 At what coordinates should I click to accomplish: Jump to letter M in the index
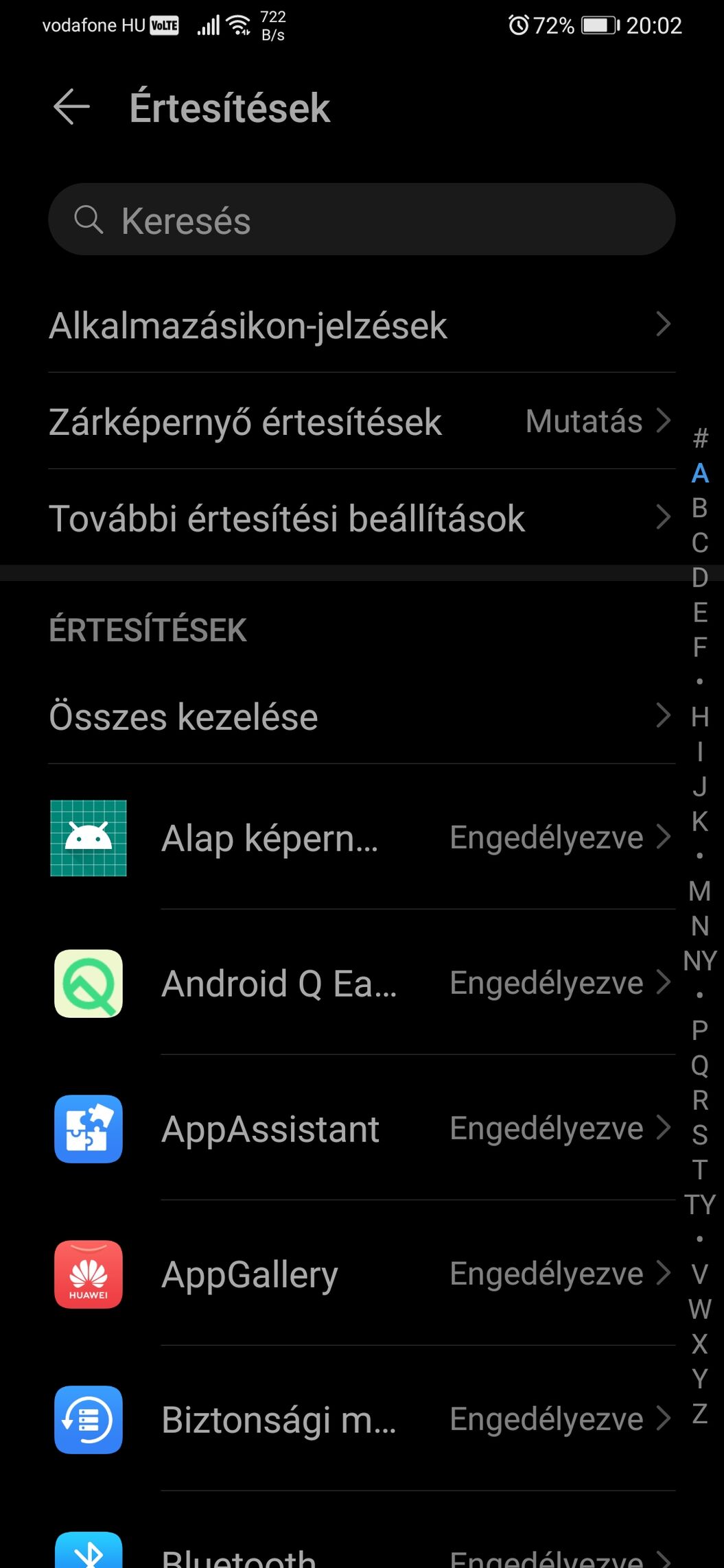[x=699, y=890]
